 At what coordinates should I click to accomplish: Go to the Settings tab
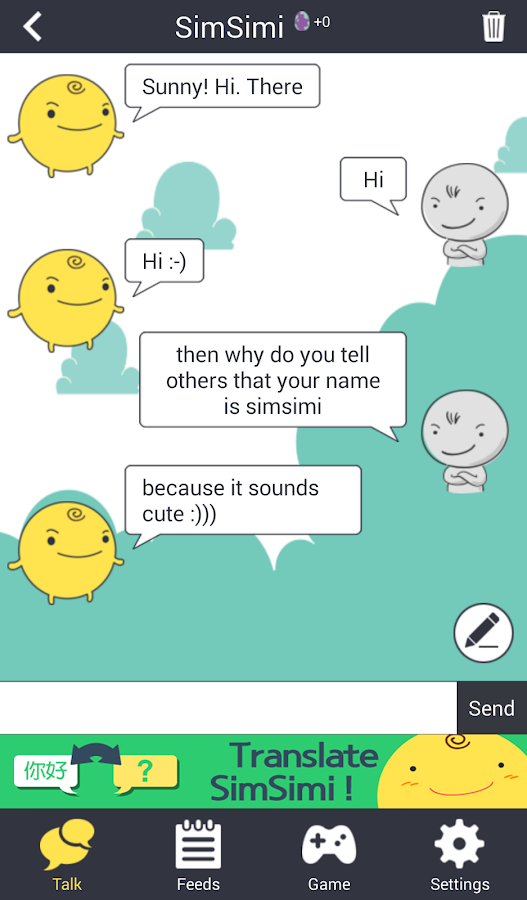pos(460,855)
